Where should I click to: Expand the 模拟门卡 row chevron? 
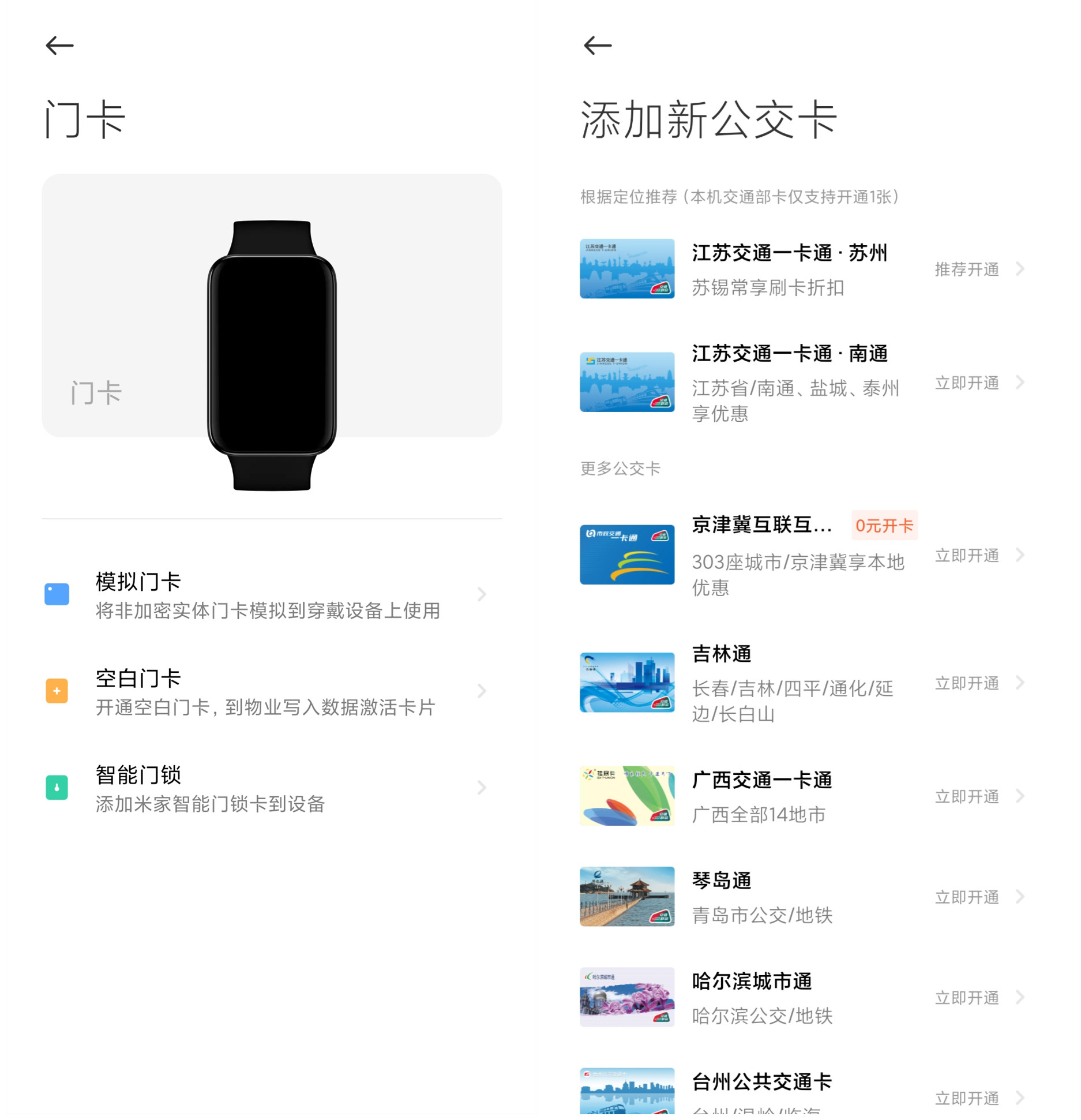pos(482,594)
